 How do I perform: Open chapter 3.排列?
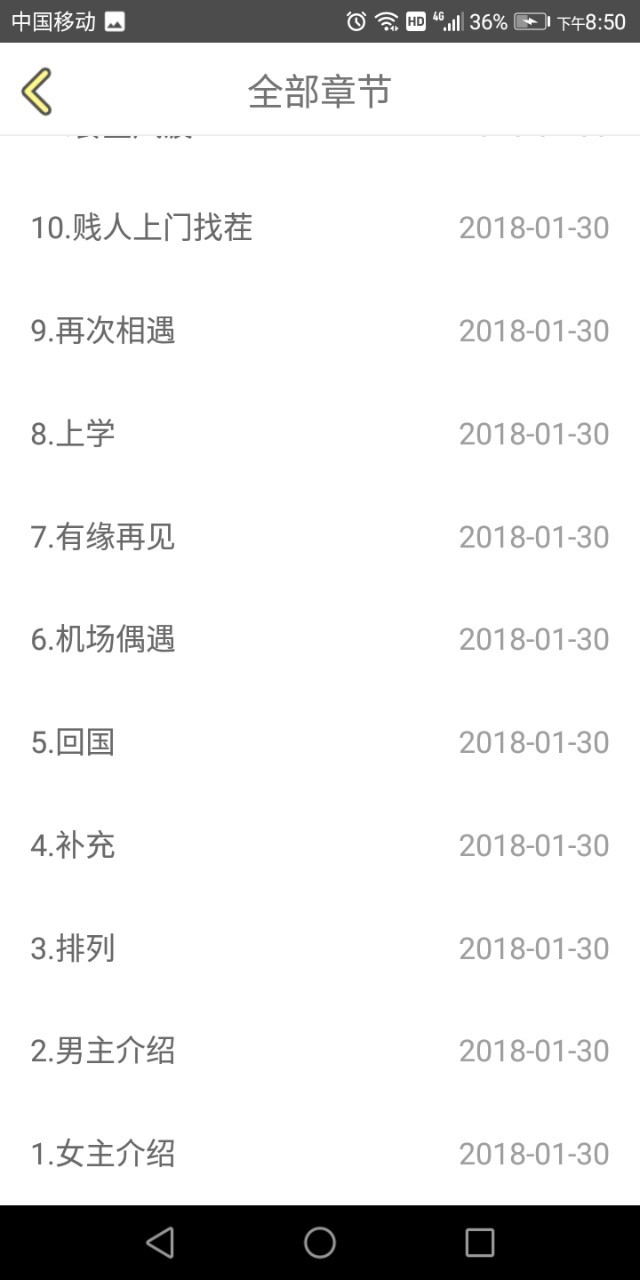pyautogui.click(x=320, y=949)
